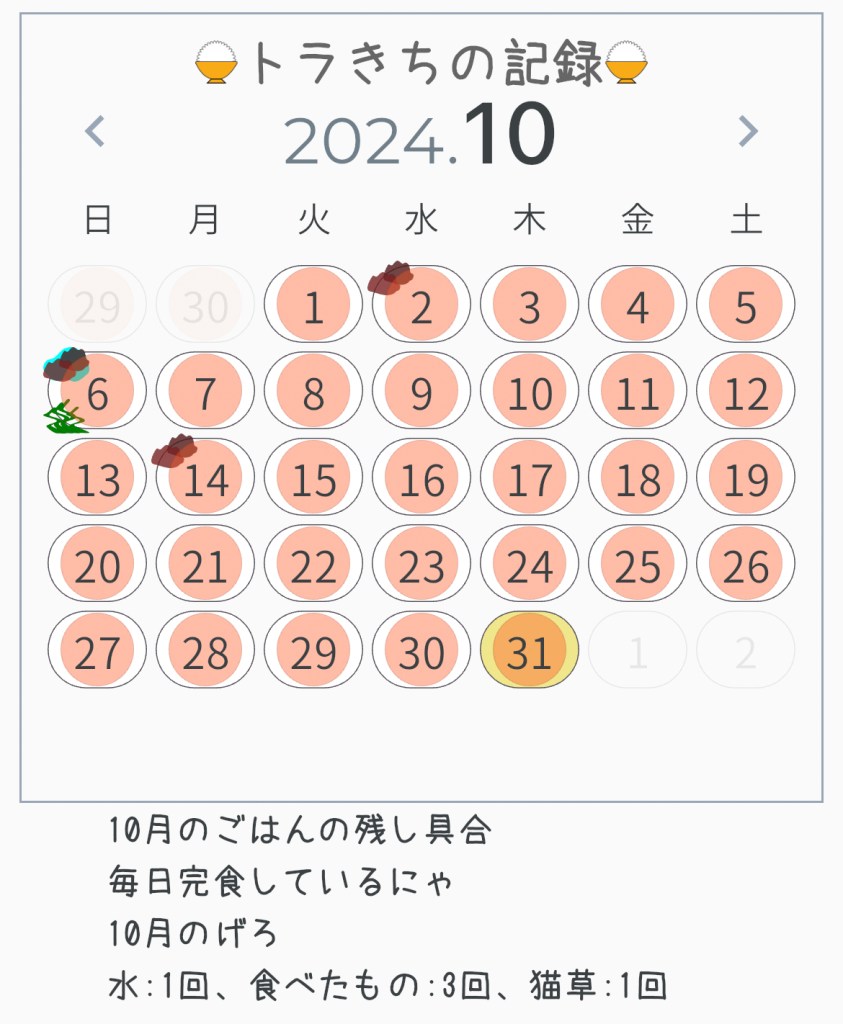
Task: Select October 19 on the calendar
Action: pyautogui.click(x=745, y=478)
